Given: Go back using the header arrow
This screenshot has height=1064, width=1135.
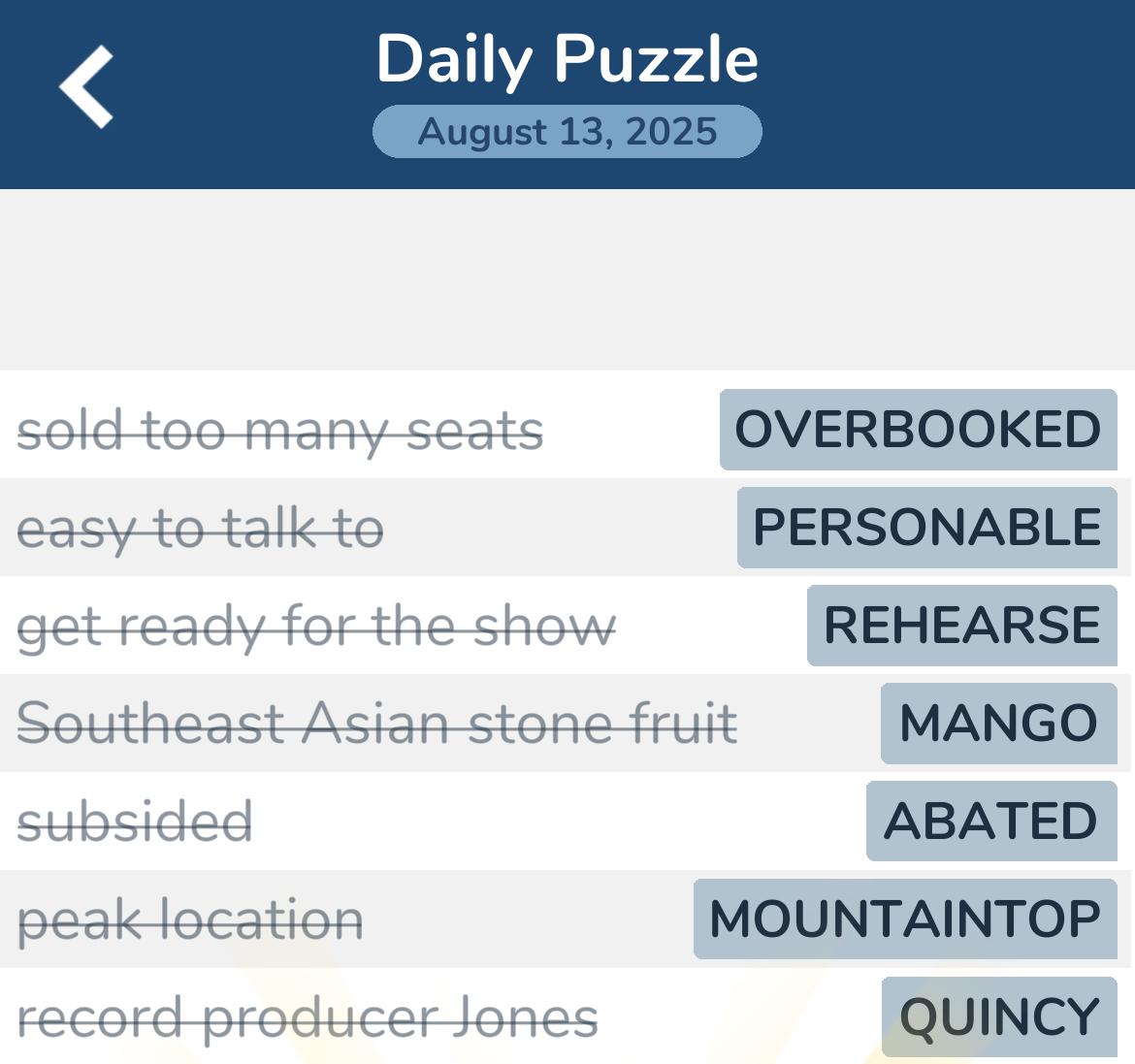Looking at the screenshot, I should 86,87.
